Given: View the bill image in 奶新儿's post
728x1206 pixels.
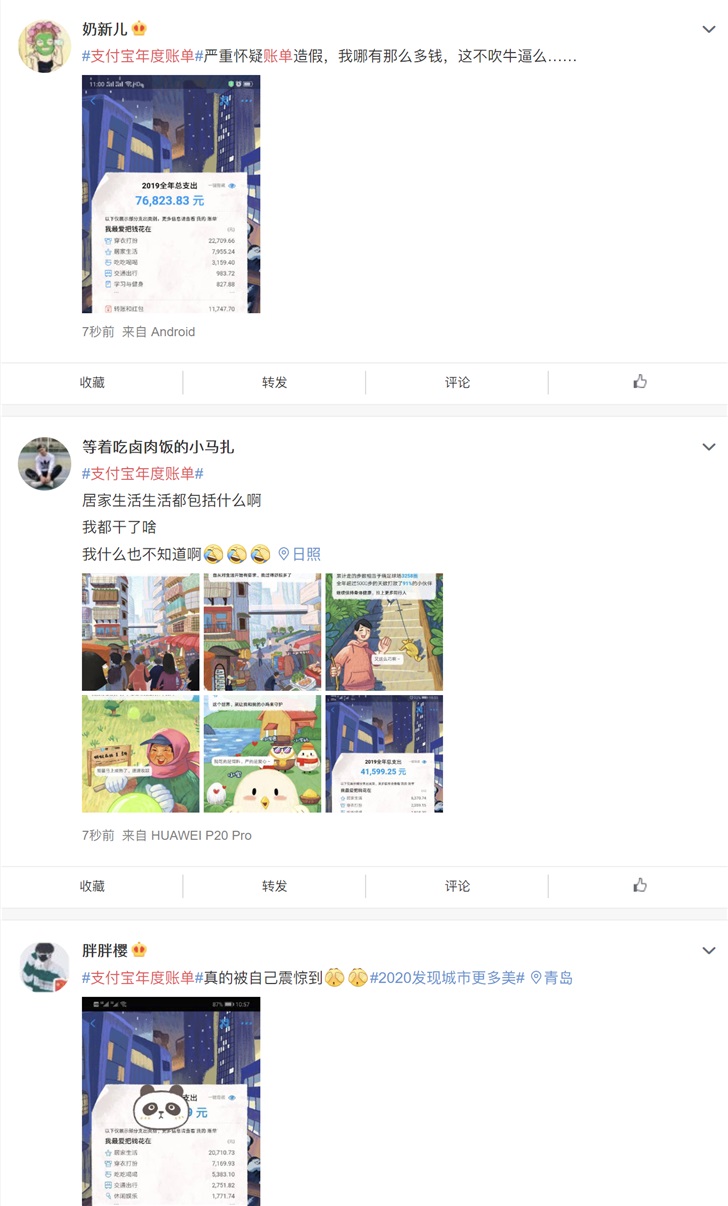Looking at the screenshot, I should 171,194.
